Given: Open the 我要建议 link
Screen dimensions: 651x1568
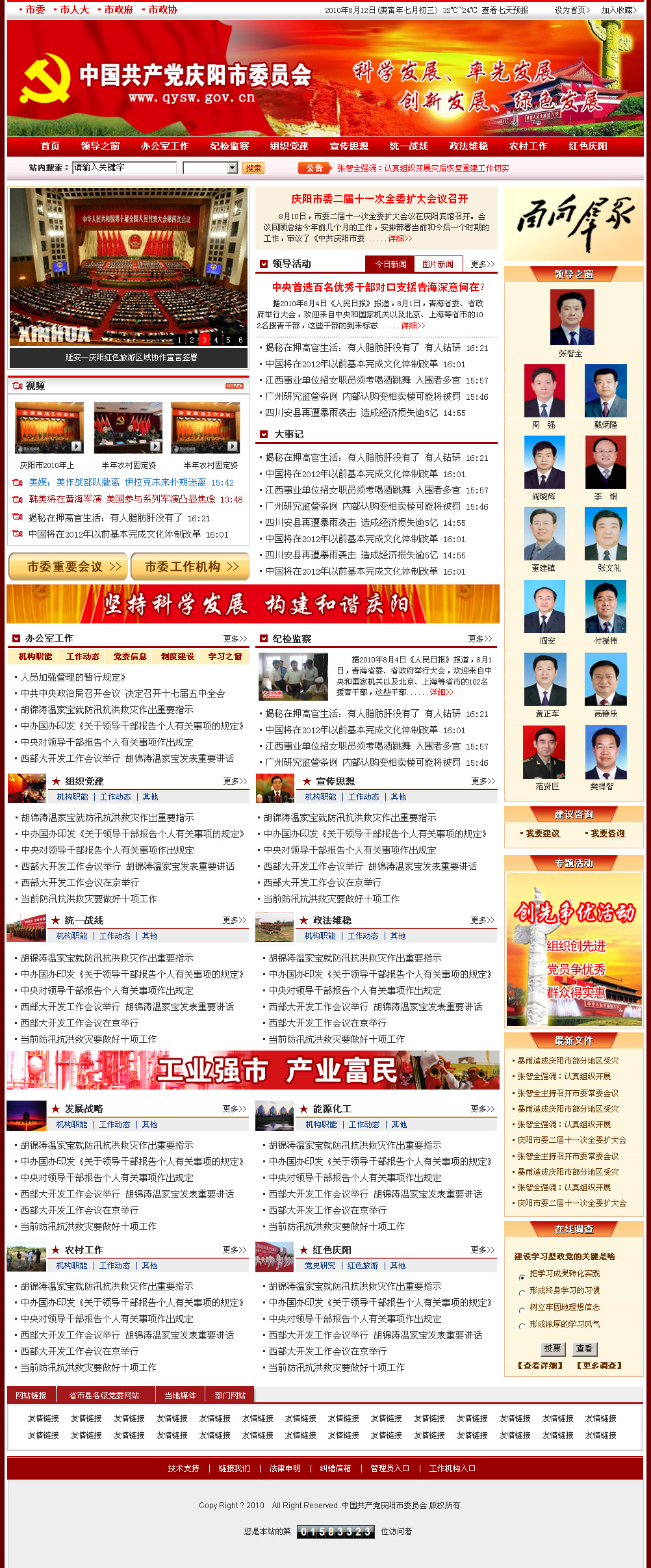Looking at the screenshot, I should (x=542, y=833).
